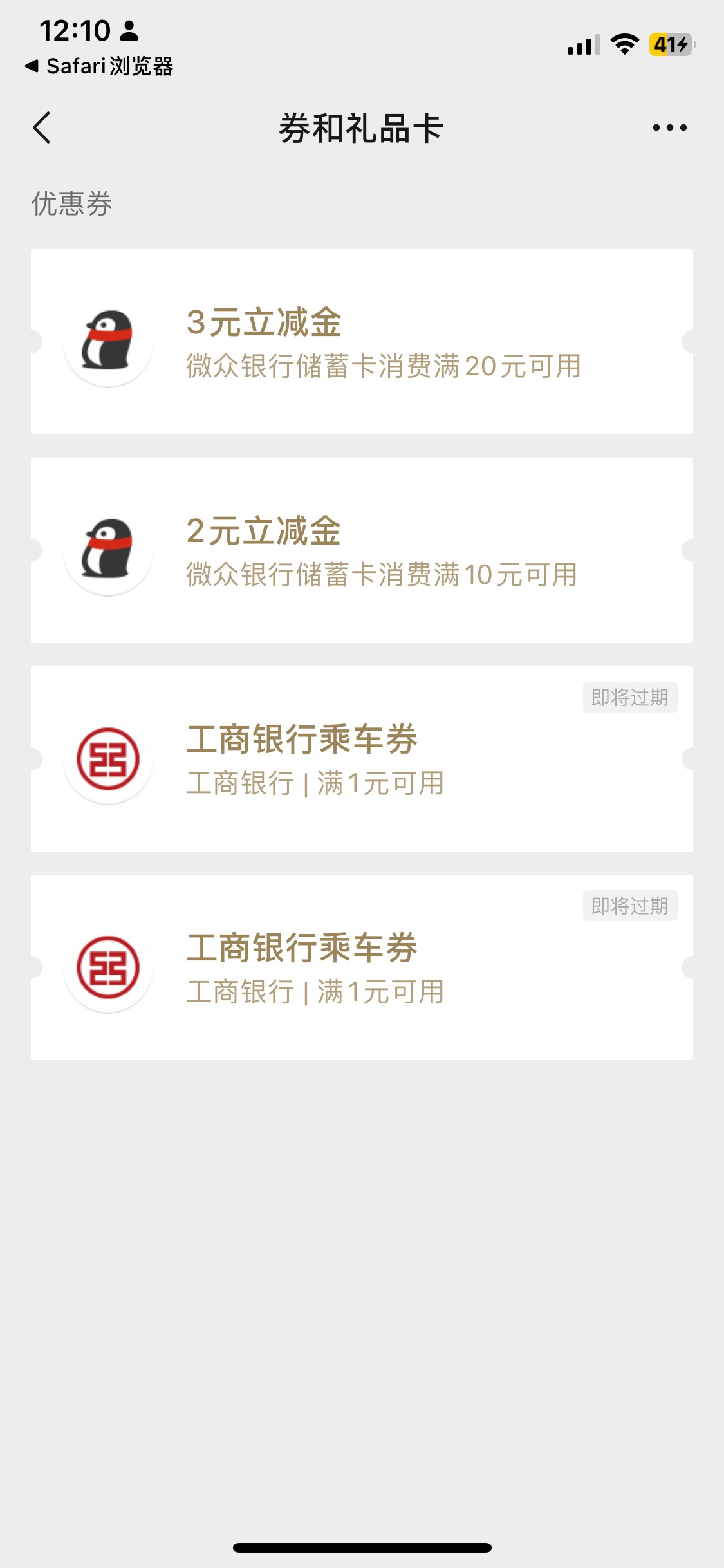724x1568 pixels.
Task: Open the three-dot overflow menu
Action: point(669,127)
